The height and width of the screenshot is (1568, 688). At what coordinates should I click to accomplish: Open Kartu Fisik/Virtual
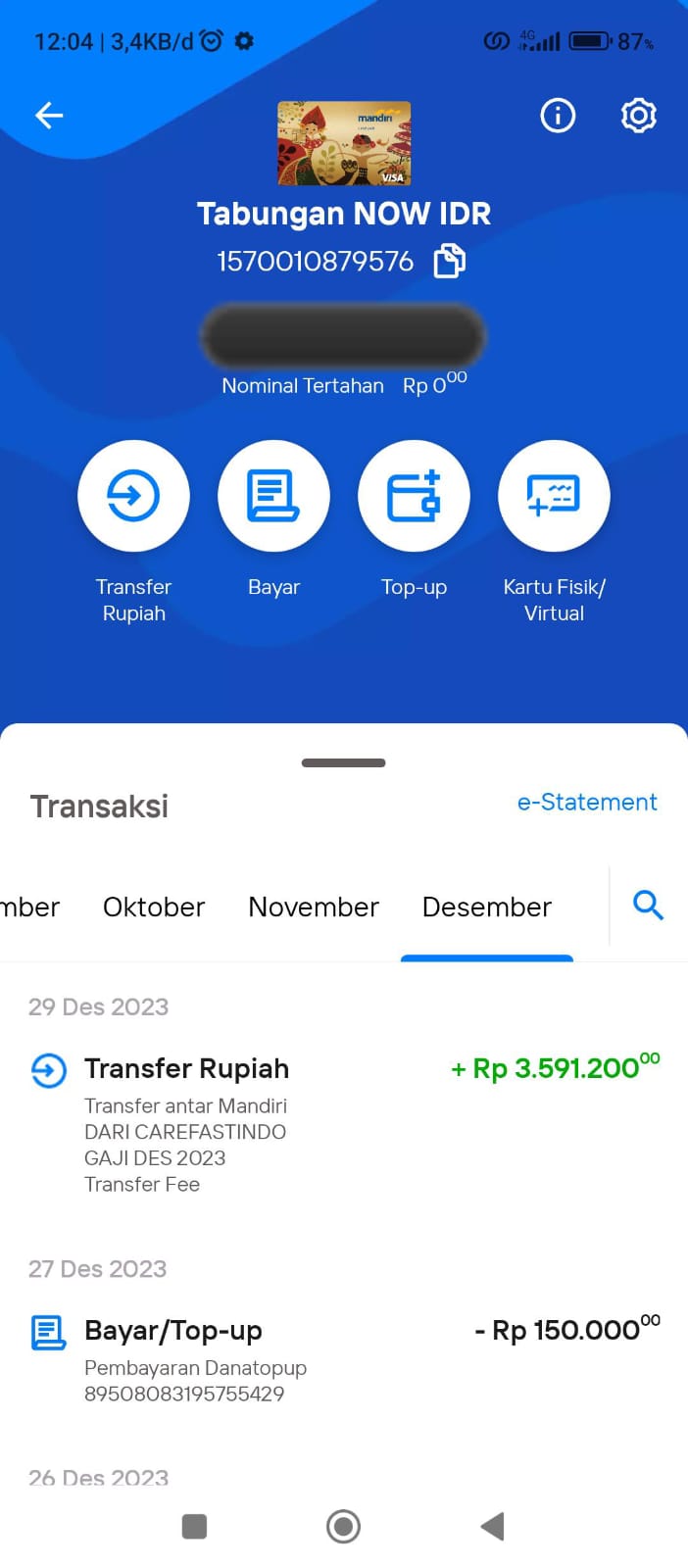point(554,495)
